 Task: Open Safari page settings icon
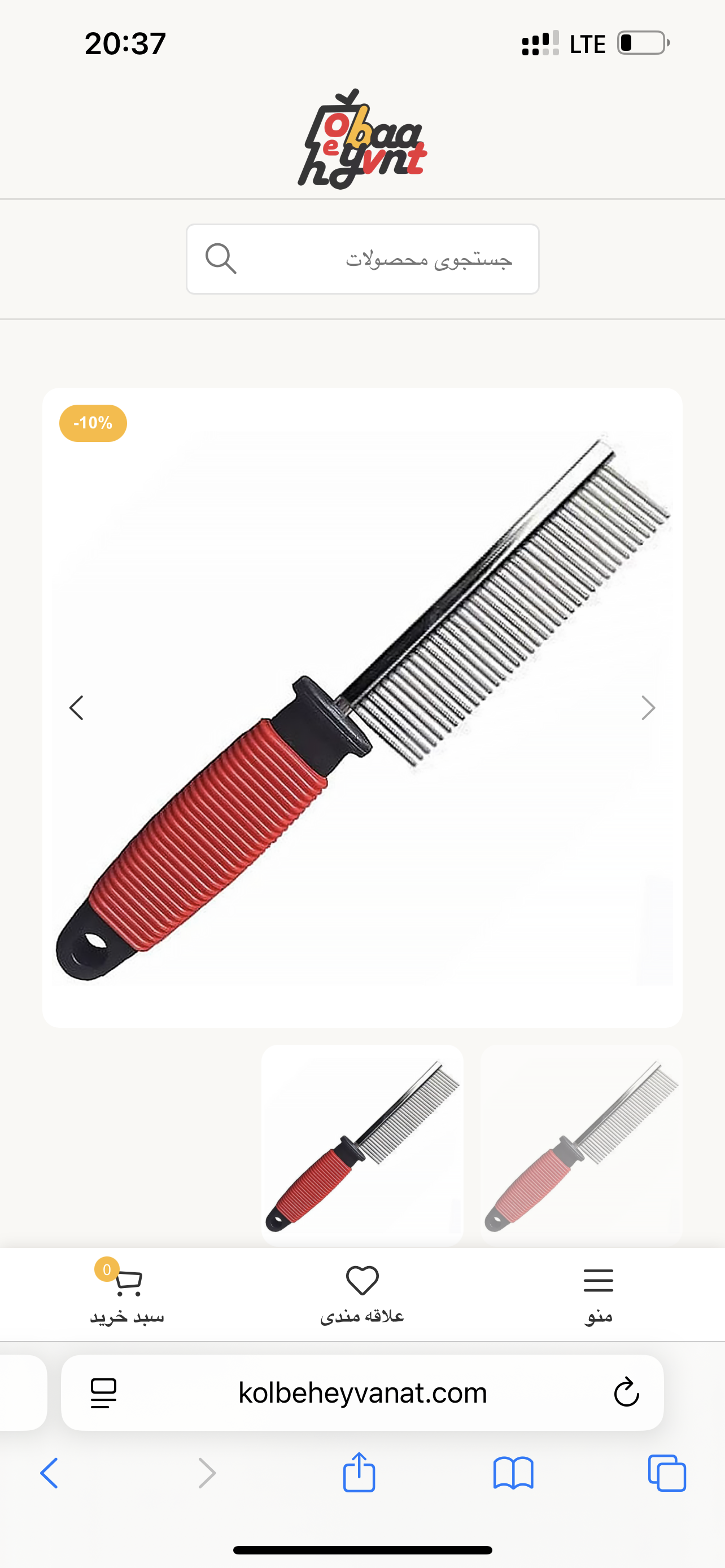pos(103,1392)
